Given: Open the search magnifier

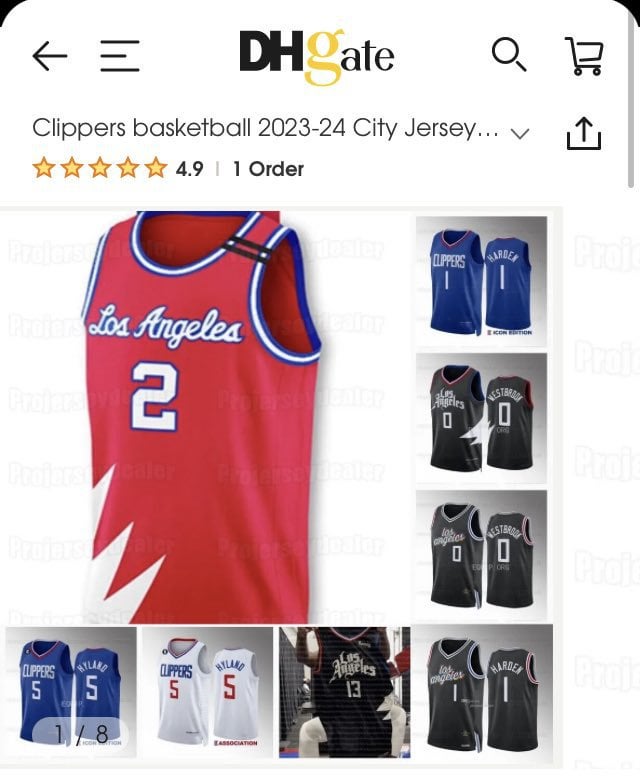Looking at the screenshot, I should click(508, 54).
